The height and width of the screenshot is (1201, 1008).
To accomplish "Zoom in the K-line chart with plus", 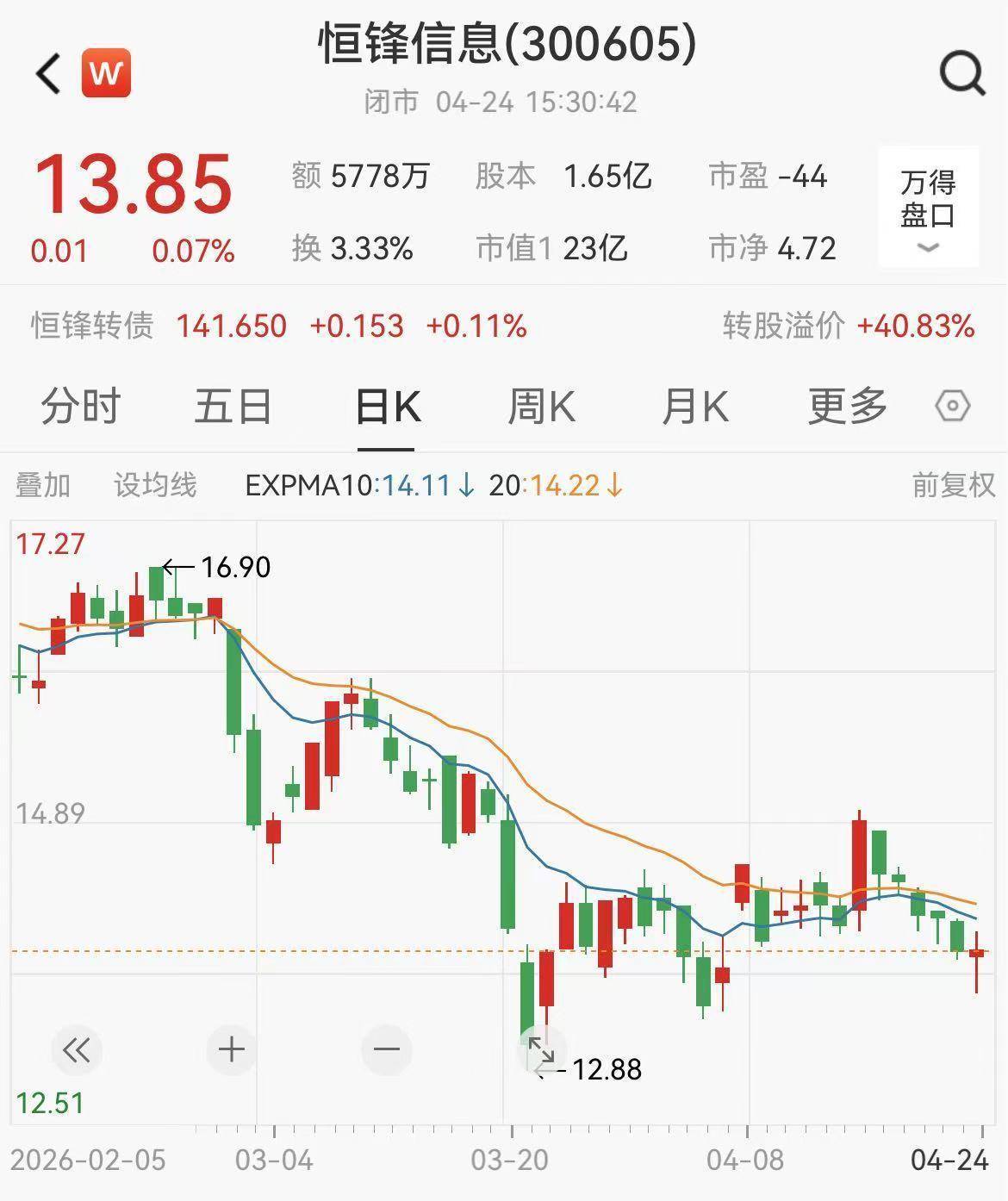I will click(x=232, y=1049).
